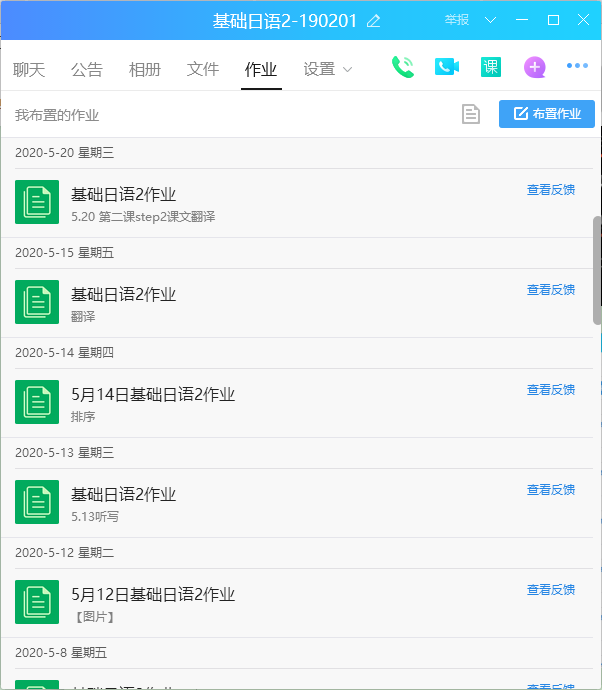This screenshot has height=690, width=602.
Task: Open the purple plus apps icon
Action: [x=535, y=67]
